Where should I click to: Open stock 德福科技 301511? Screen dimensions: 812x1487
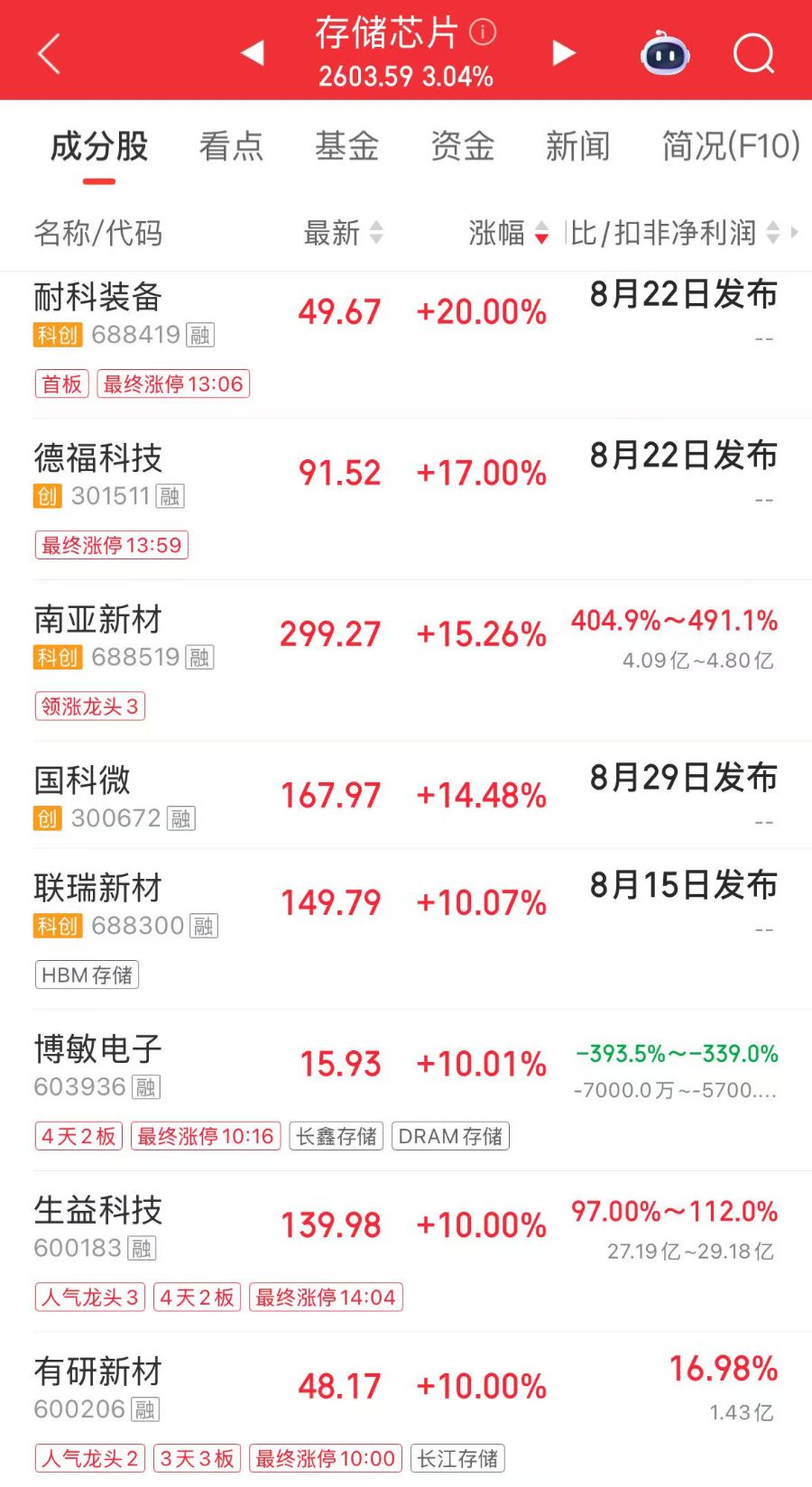point(406,499)
